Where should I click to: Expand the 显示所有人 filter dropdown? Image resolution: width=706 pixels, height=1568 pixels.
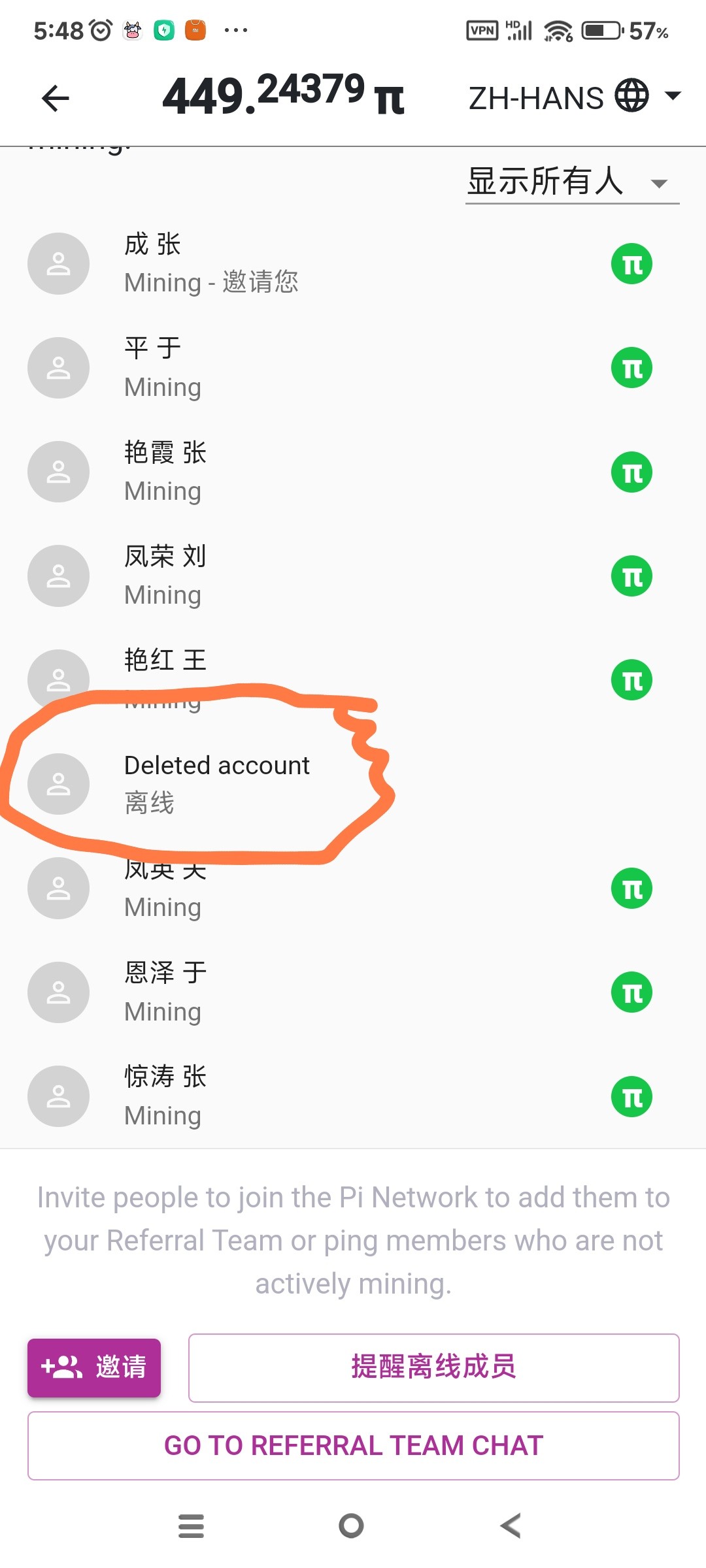coord(572,182)
